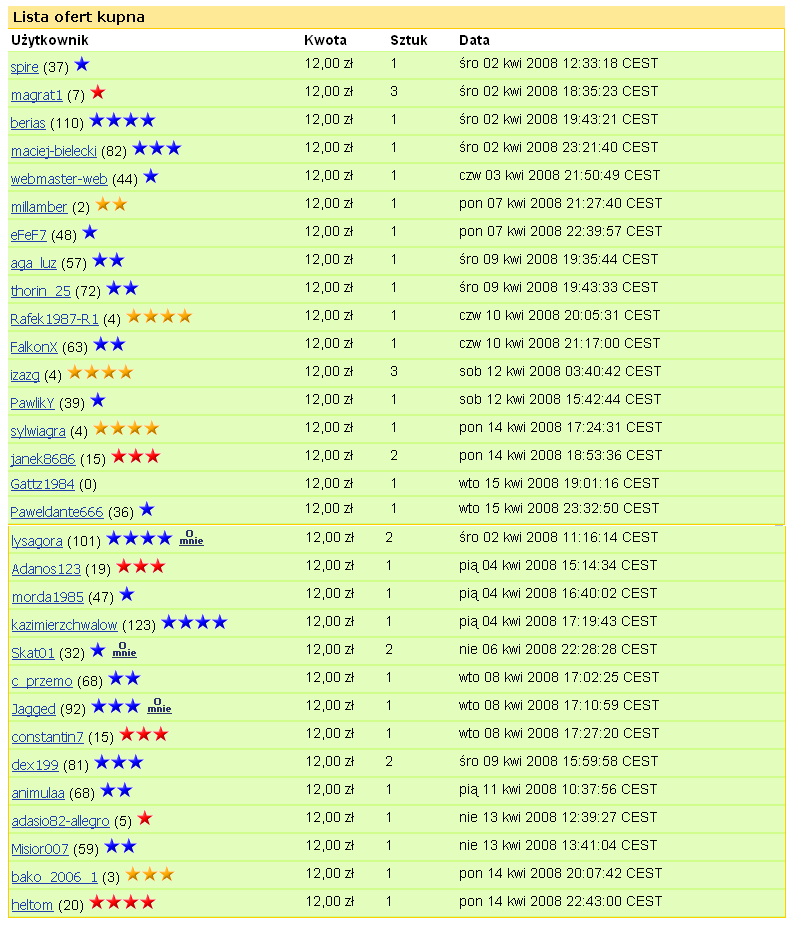
Task: Open Rafek1987-R1 profile link
Action: tap(54, 319)
